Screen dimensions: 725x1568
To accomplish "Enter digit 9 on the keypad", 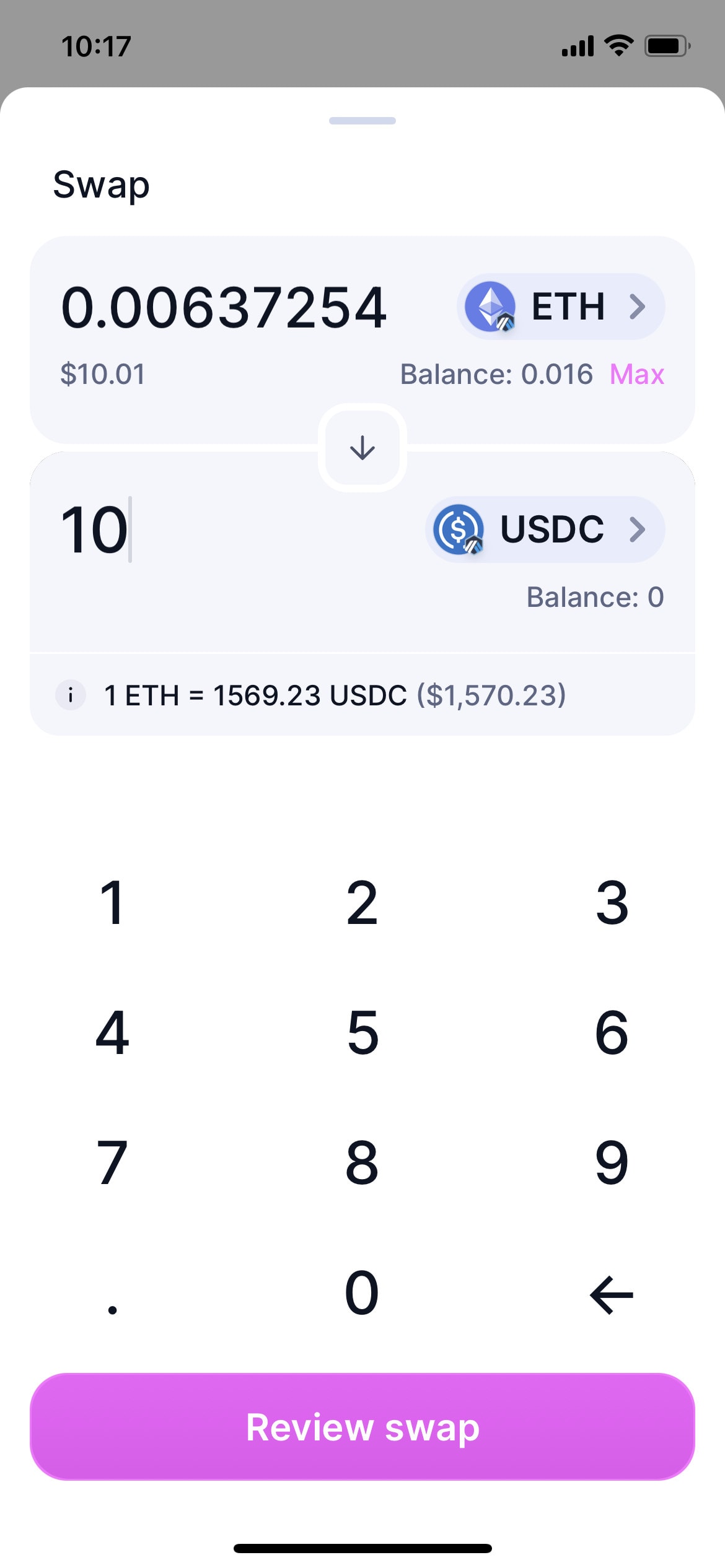I will pos(612,1162).
